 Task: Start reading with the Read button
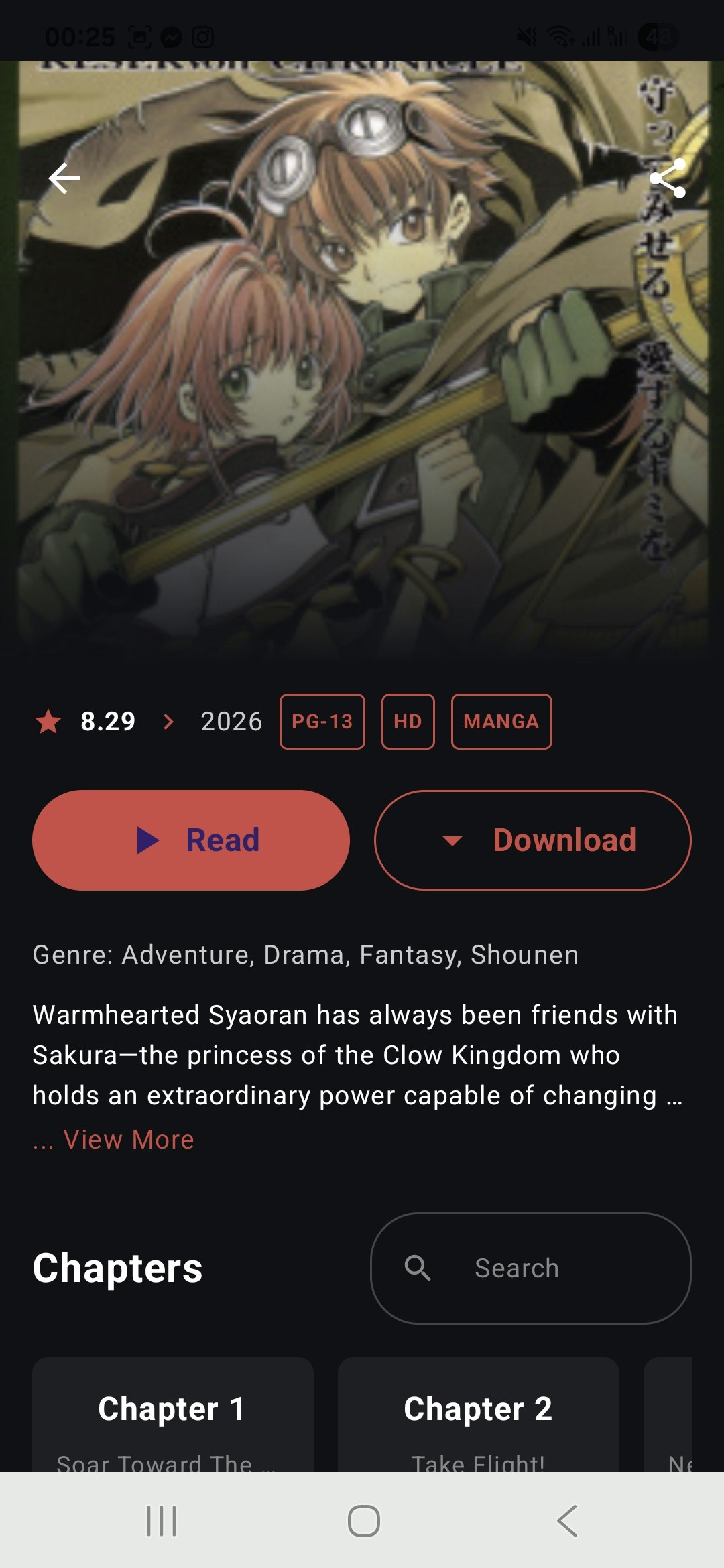(x=191, y=840)
